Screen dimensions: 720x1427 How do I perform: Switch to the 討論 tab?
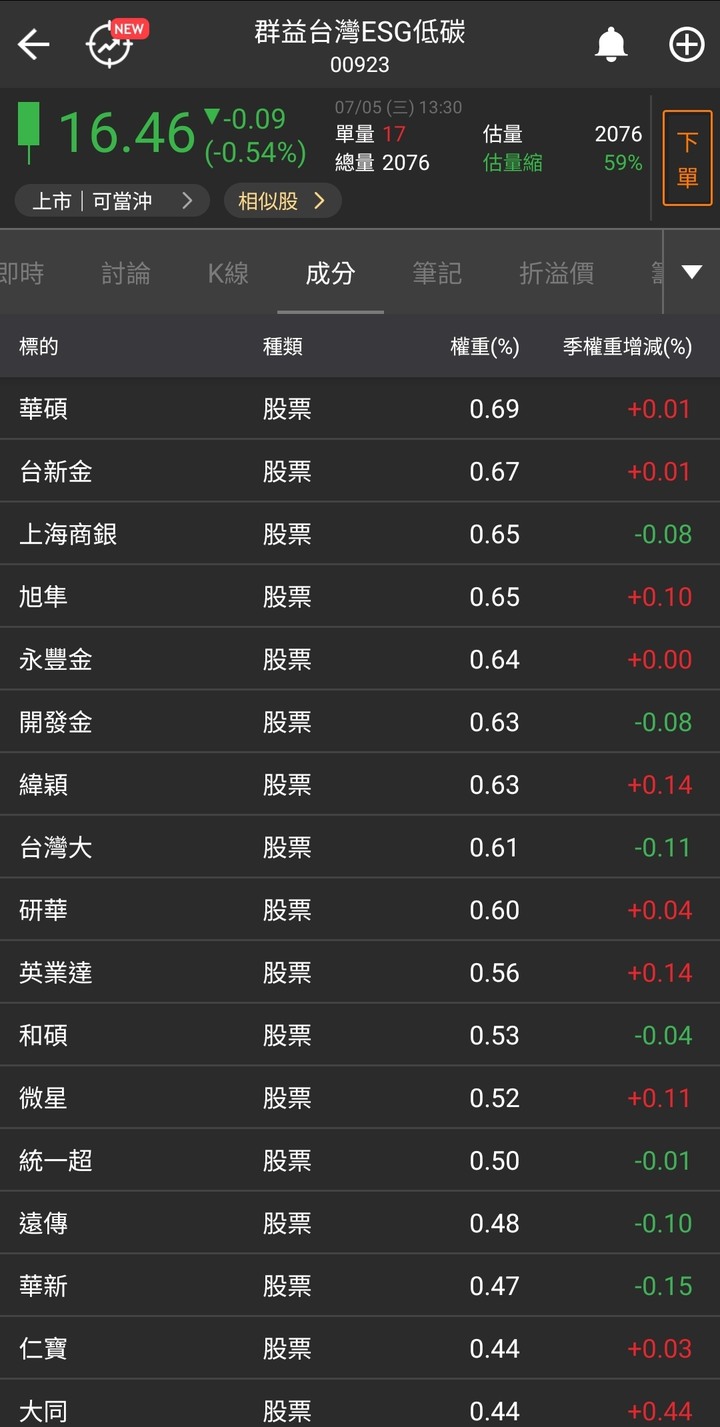point(126,271)
